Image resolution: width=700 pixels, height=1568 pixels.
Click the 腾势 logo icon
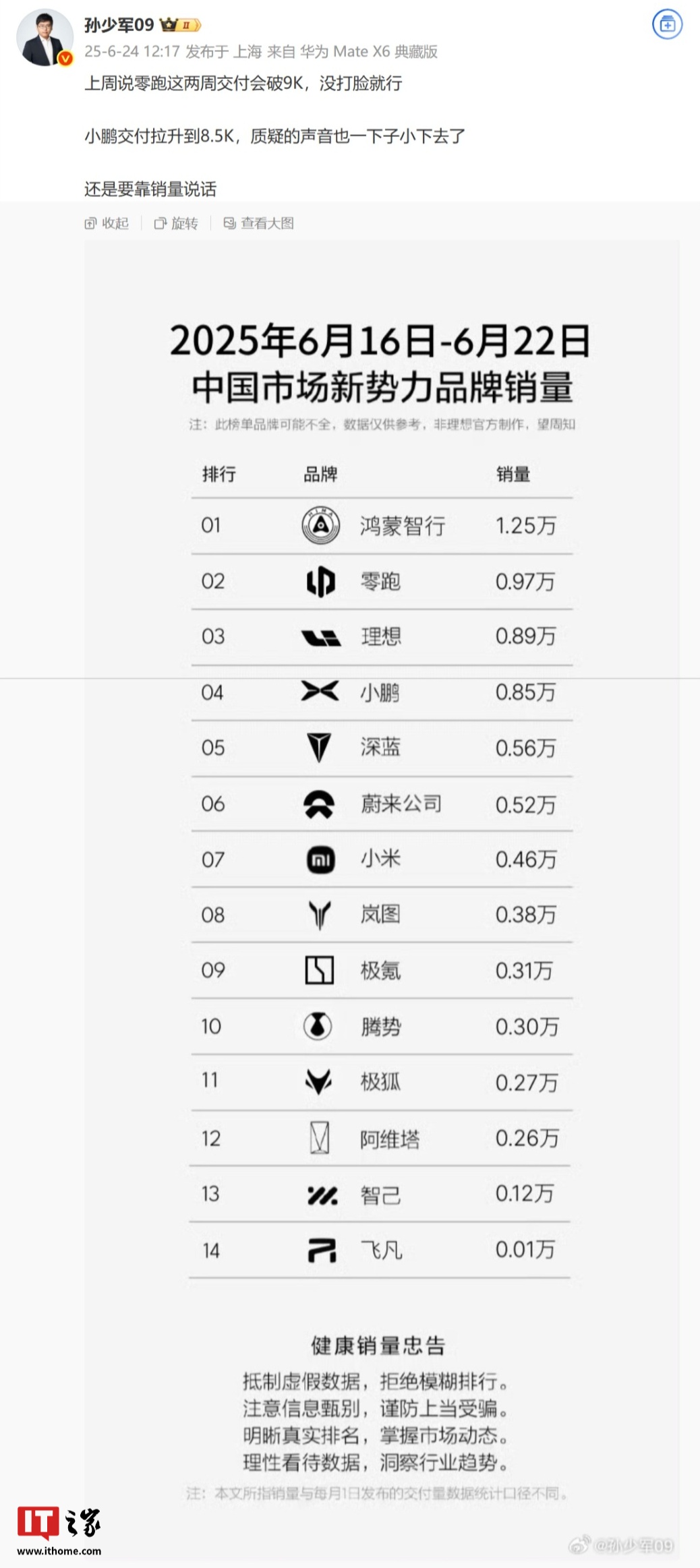[x=320, y=1027]
